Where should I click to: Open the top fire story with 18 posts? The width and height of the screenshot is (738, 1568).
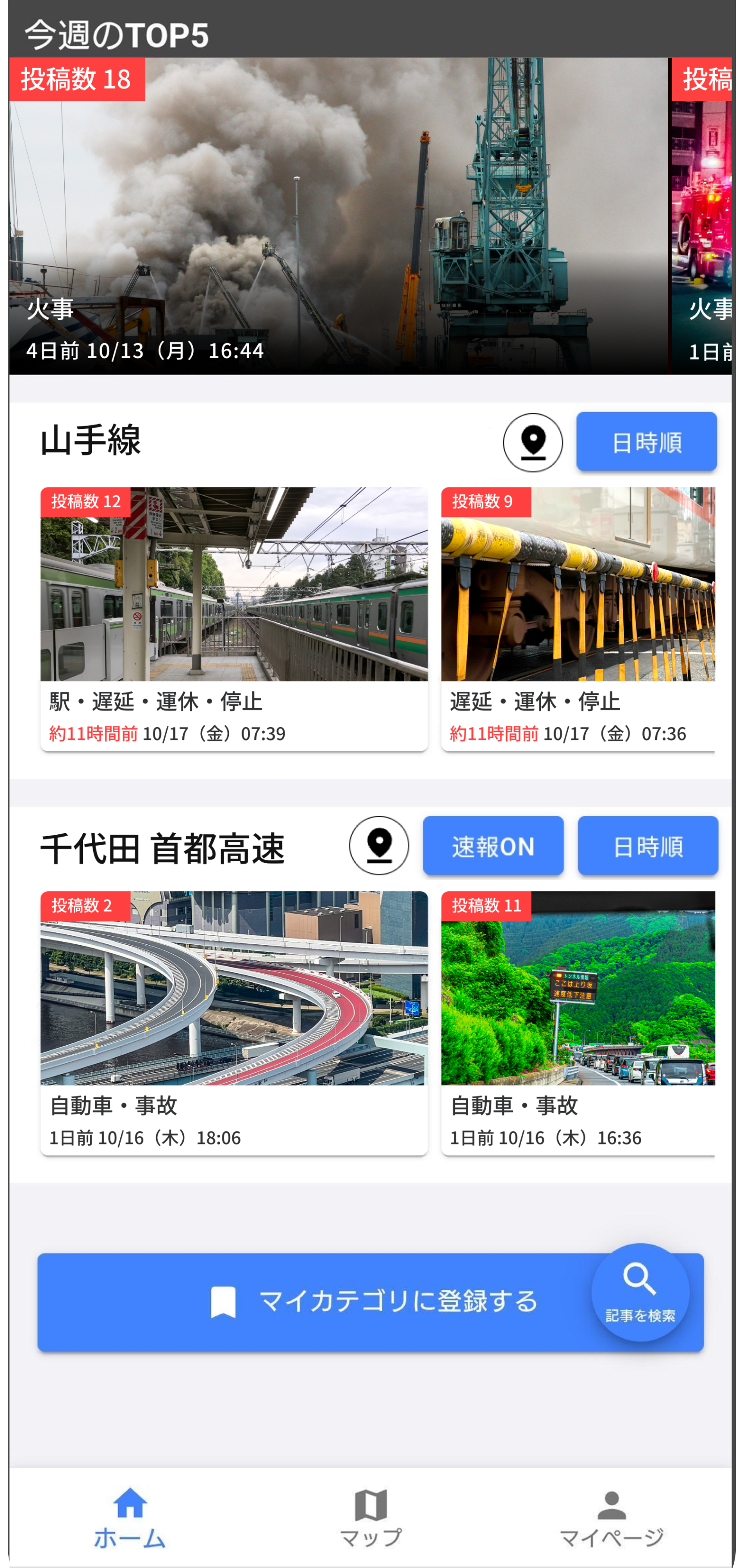pos(338,216)
